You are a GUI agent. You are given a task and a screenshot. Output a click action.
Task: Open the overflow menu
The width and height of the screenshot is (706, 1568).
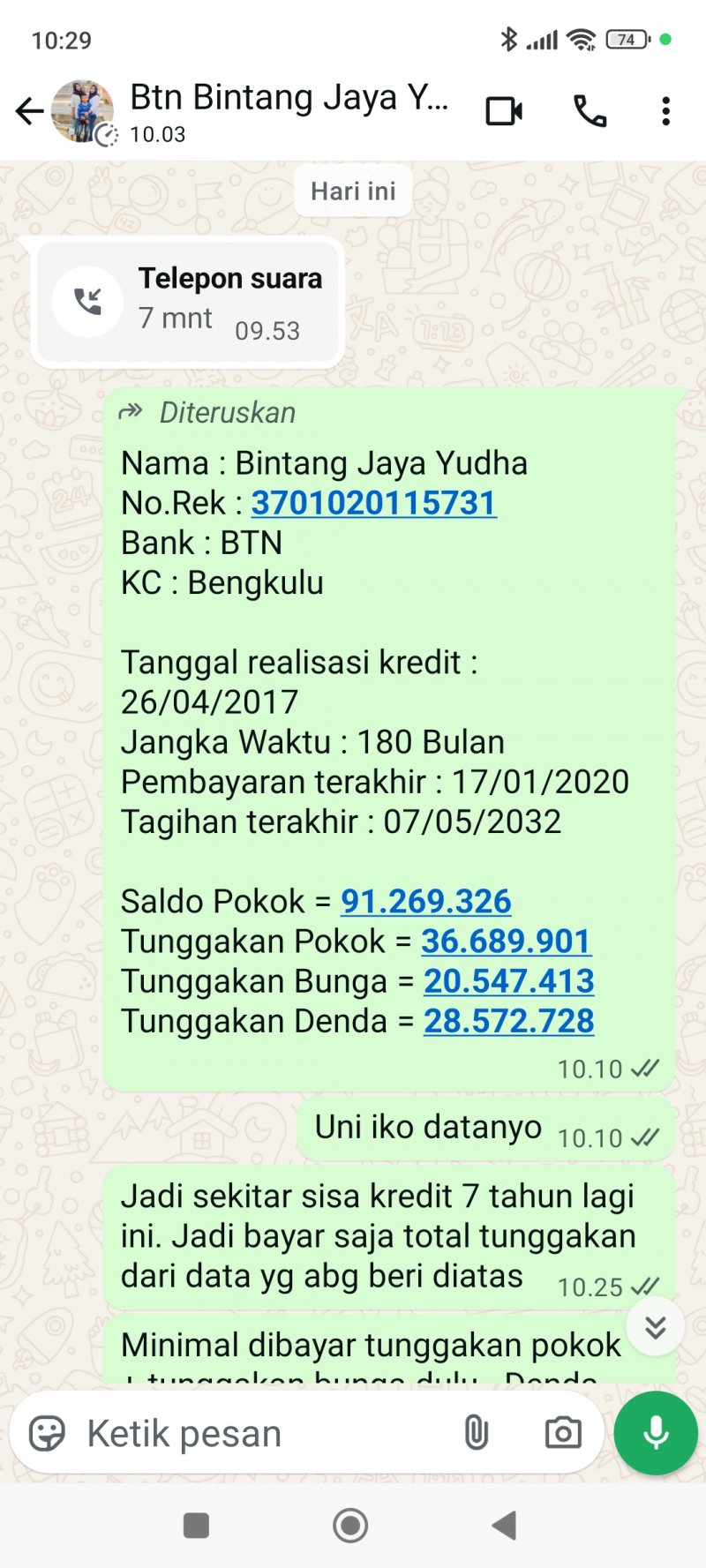[x=665, y=111]
